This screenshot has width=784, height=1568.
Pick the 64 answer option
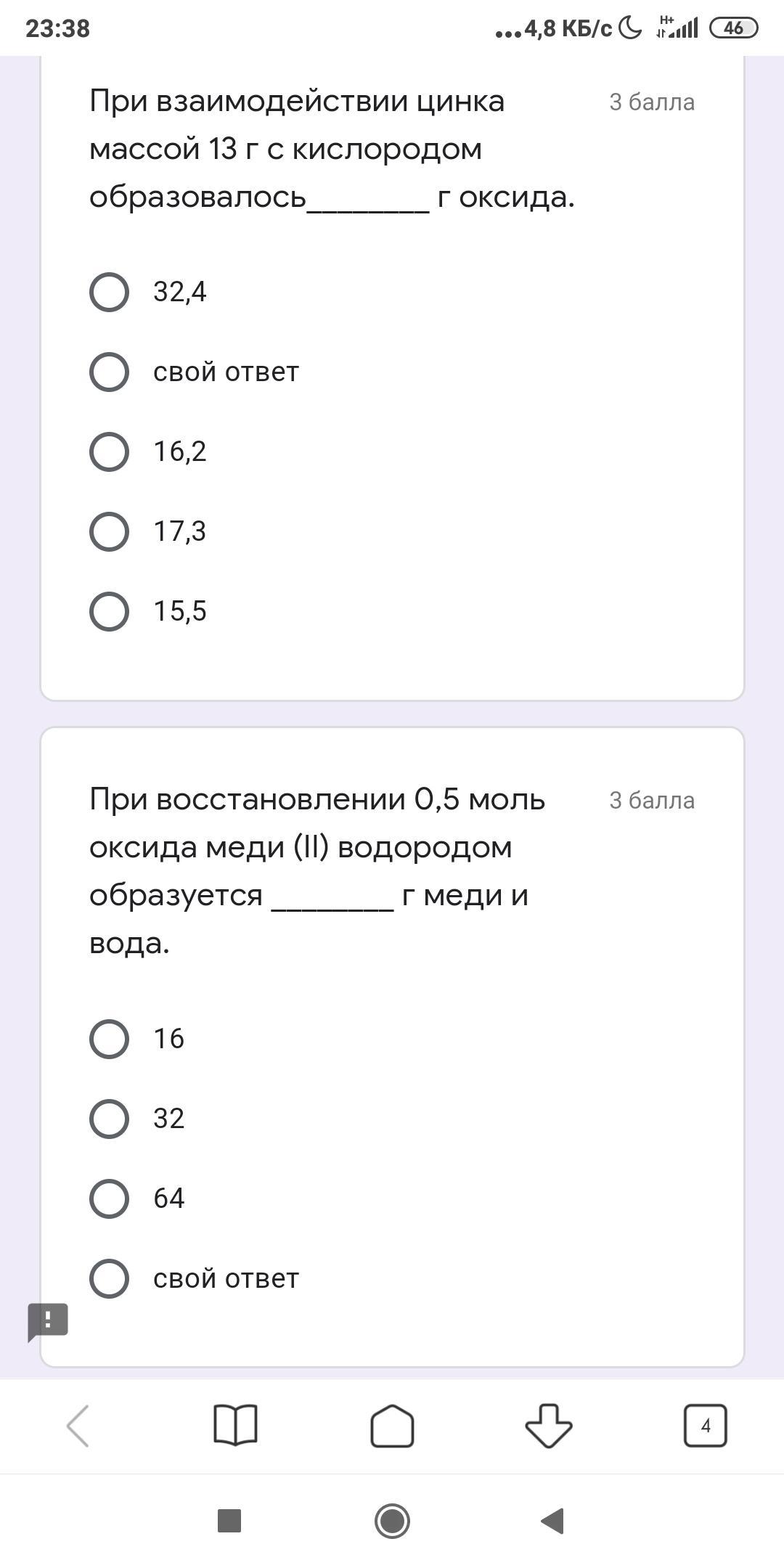[109, 1199]
